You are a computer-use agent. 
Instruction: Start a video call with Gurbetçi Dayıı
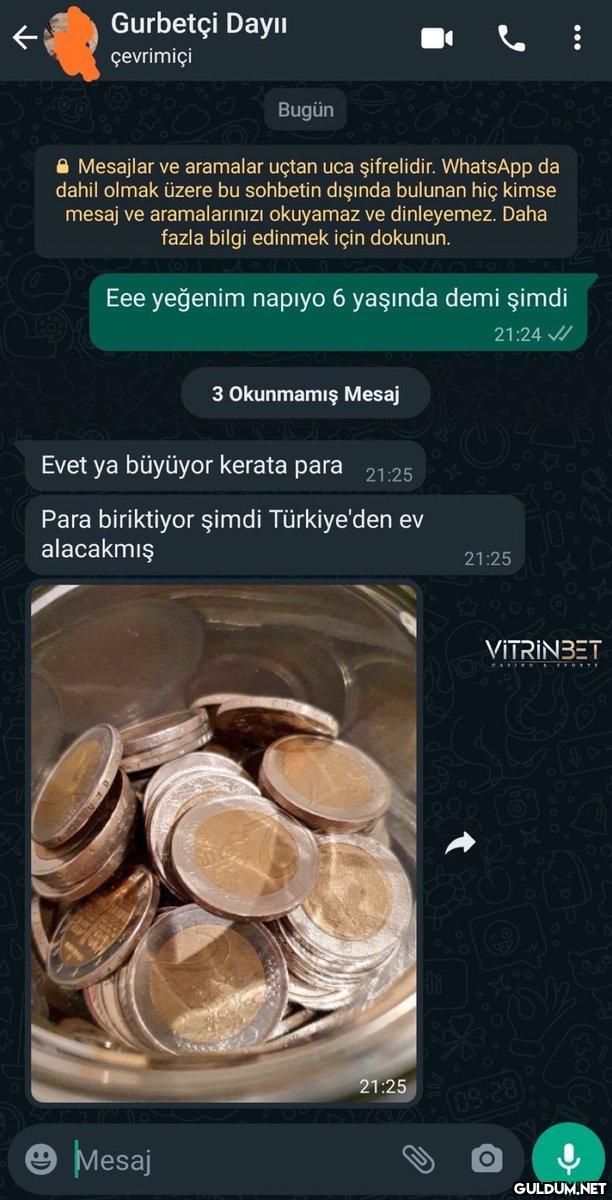point(437,38)
